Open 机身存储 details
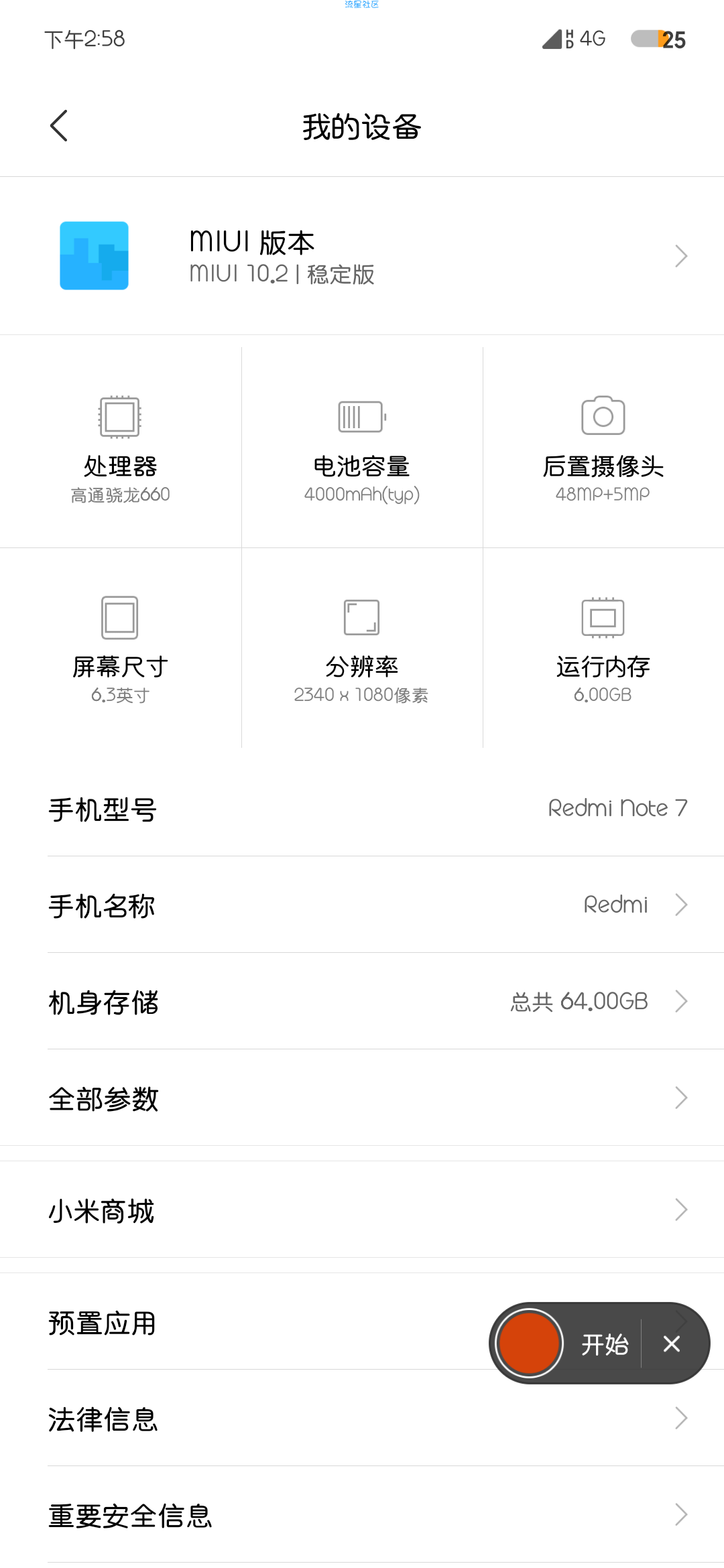The image size is (724, 1568). [x=362, y=1001]
